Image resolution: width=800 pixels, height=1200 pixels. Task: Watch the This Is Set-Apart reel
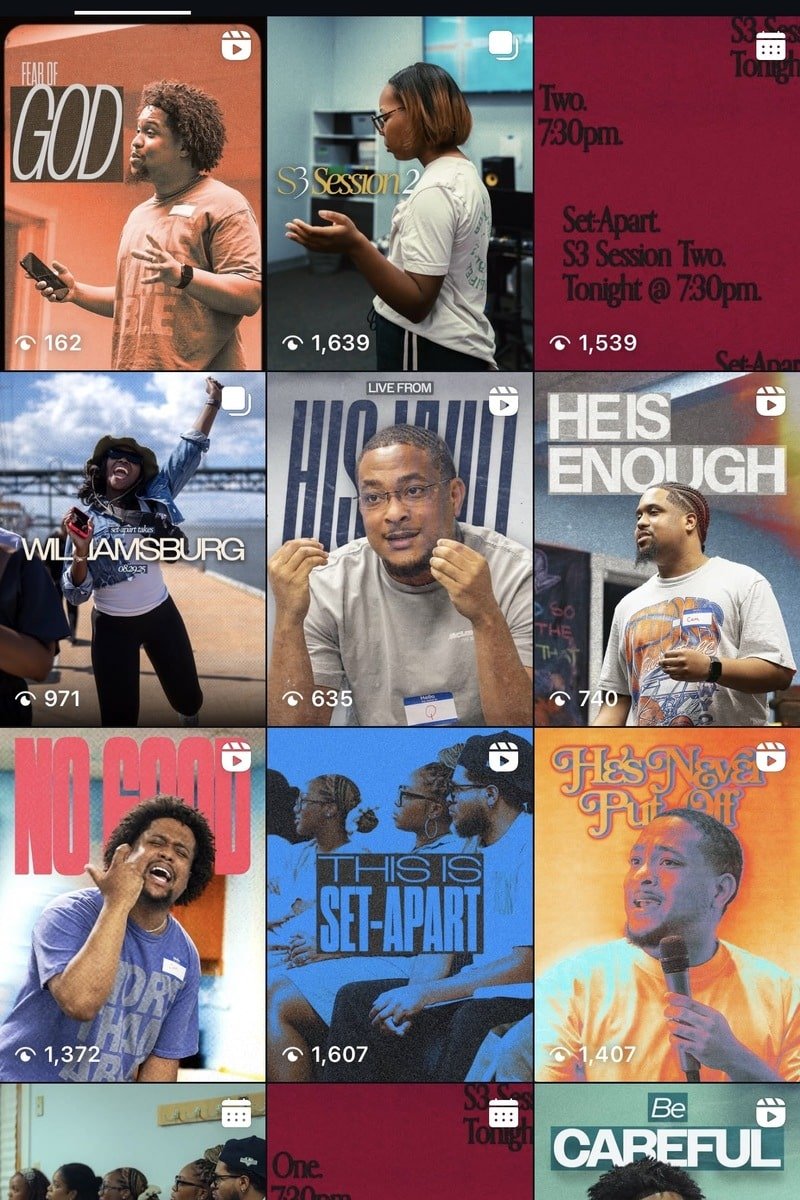[400, 905]
